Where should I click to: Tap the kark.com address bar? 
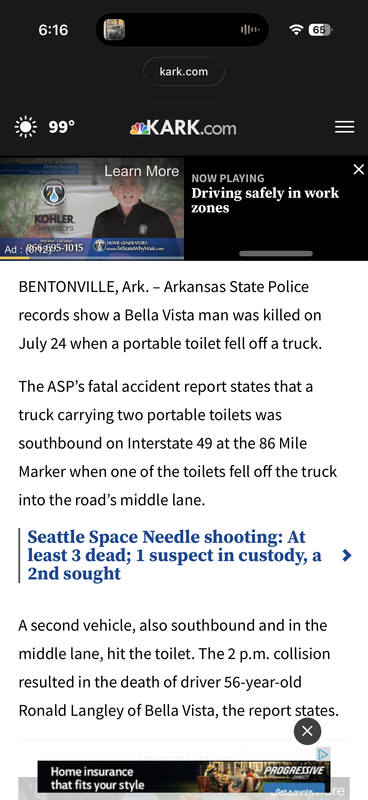[x=184, y=71]
